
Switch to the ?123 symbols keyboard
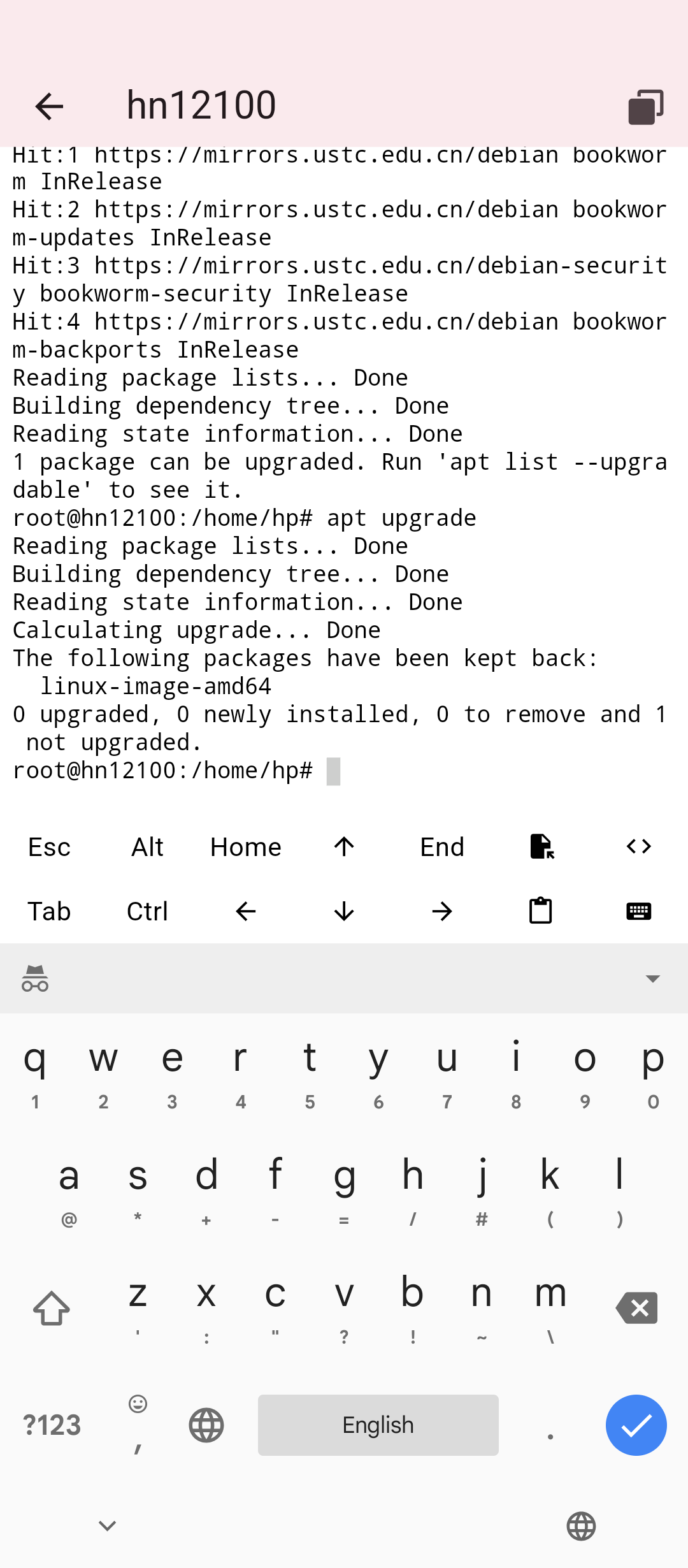[x=52, y=1425]
